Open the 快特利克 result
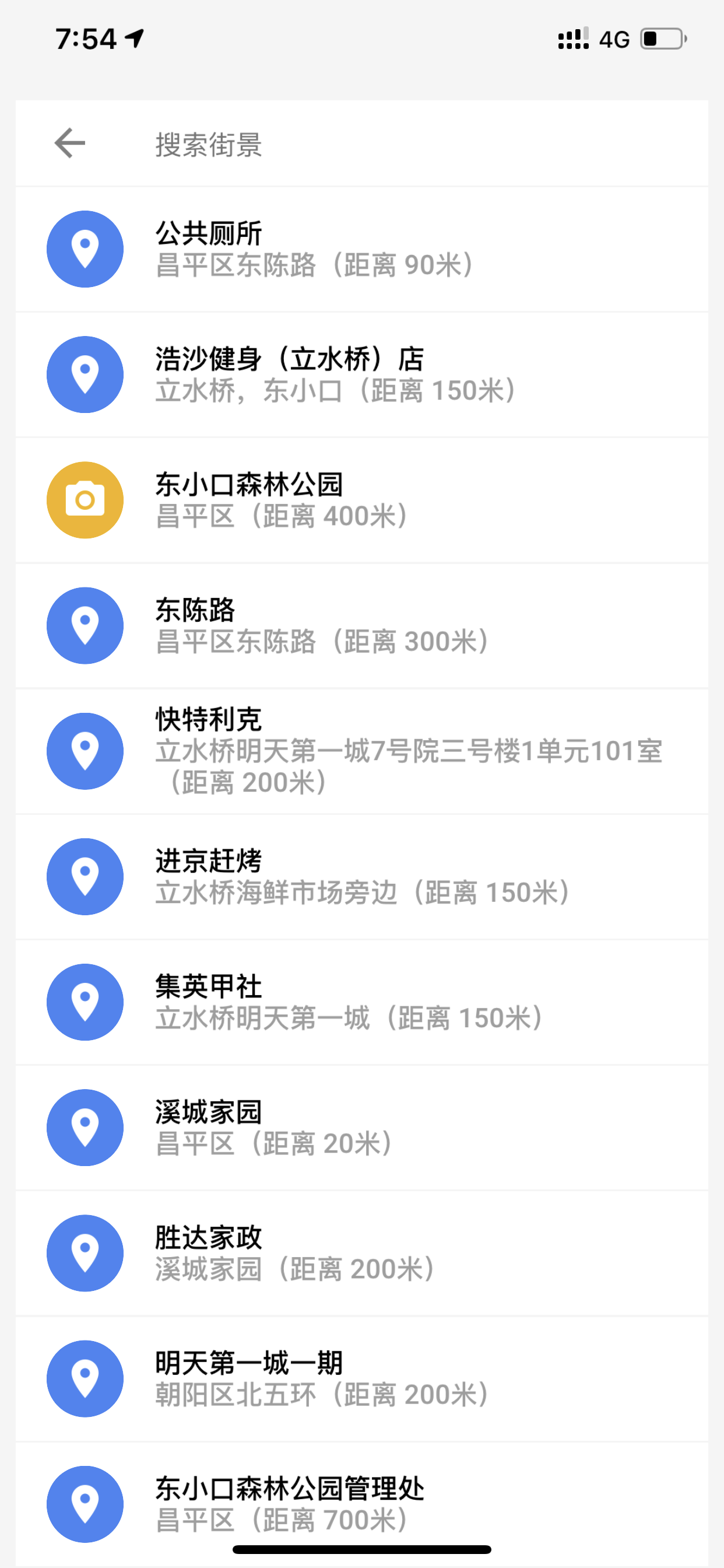This screenshot has width=724, height=1568. tap(362, 751)
